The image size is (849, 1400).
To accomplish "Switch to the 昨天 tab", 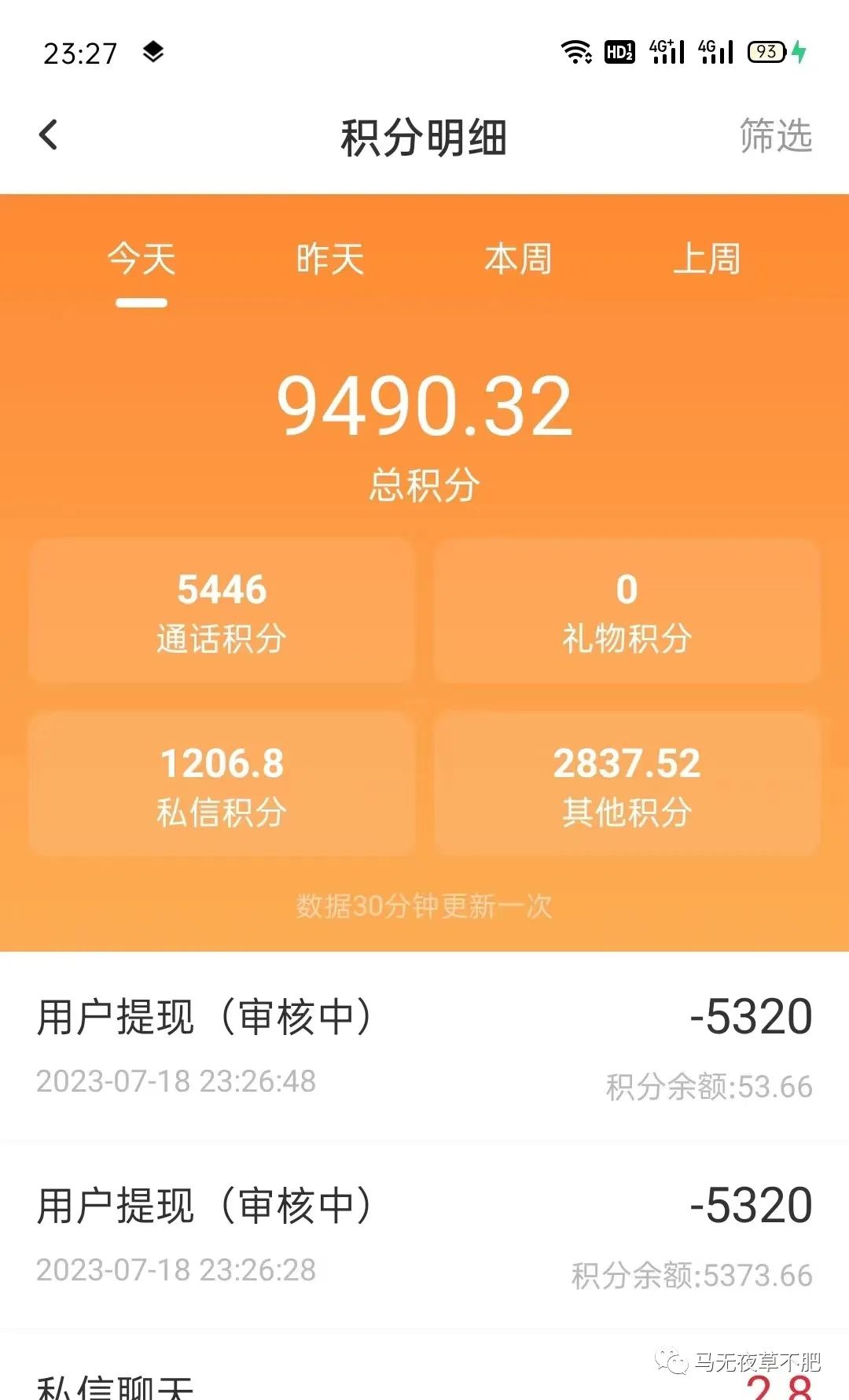I will click(x=331, y=261).
